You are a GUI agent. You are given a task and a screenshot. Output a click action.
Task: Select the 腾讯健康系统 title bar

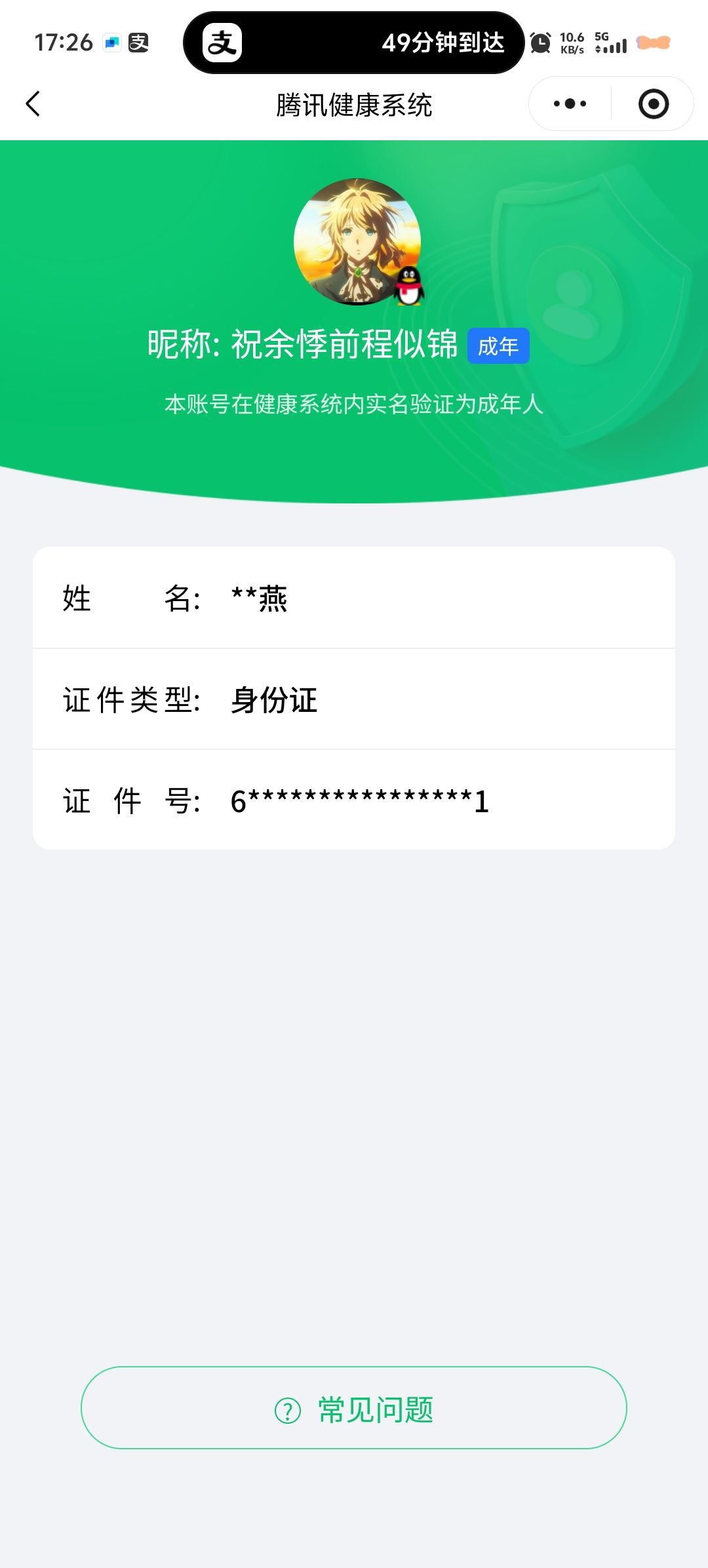tap(354, 103)
